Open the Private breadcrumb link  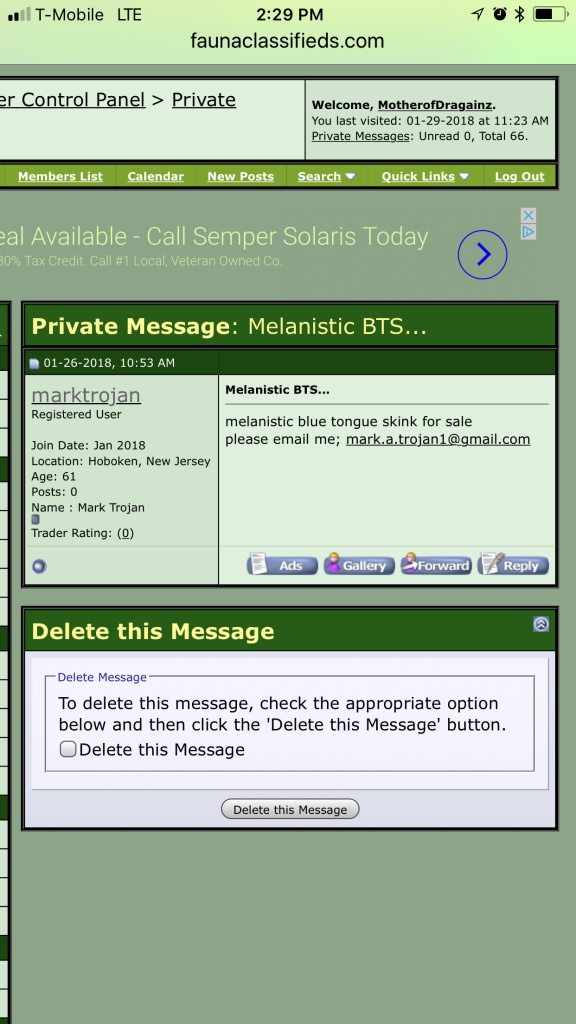click(x=204, y=100)
